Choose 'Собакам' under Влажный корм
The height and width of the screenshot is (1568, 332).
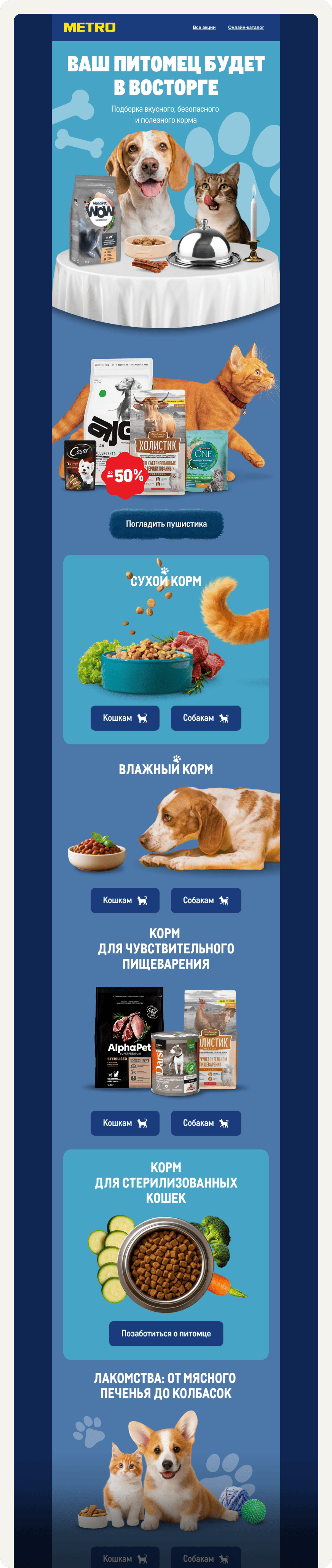[x=206, y=900]
